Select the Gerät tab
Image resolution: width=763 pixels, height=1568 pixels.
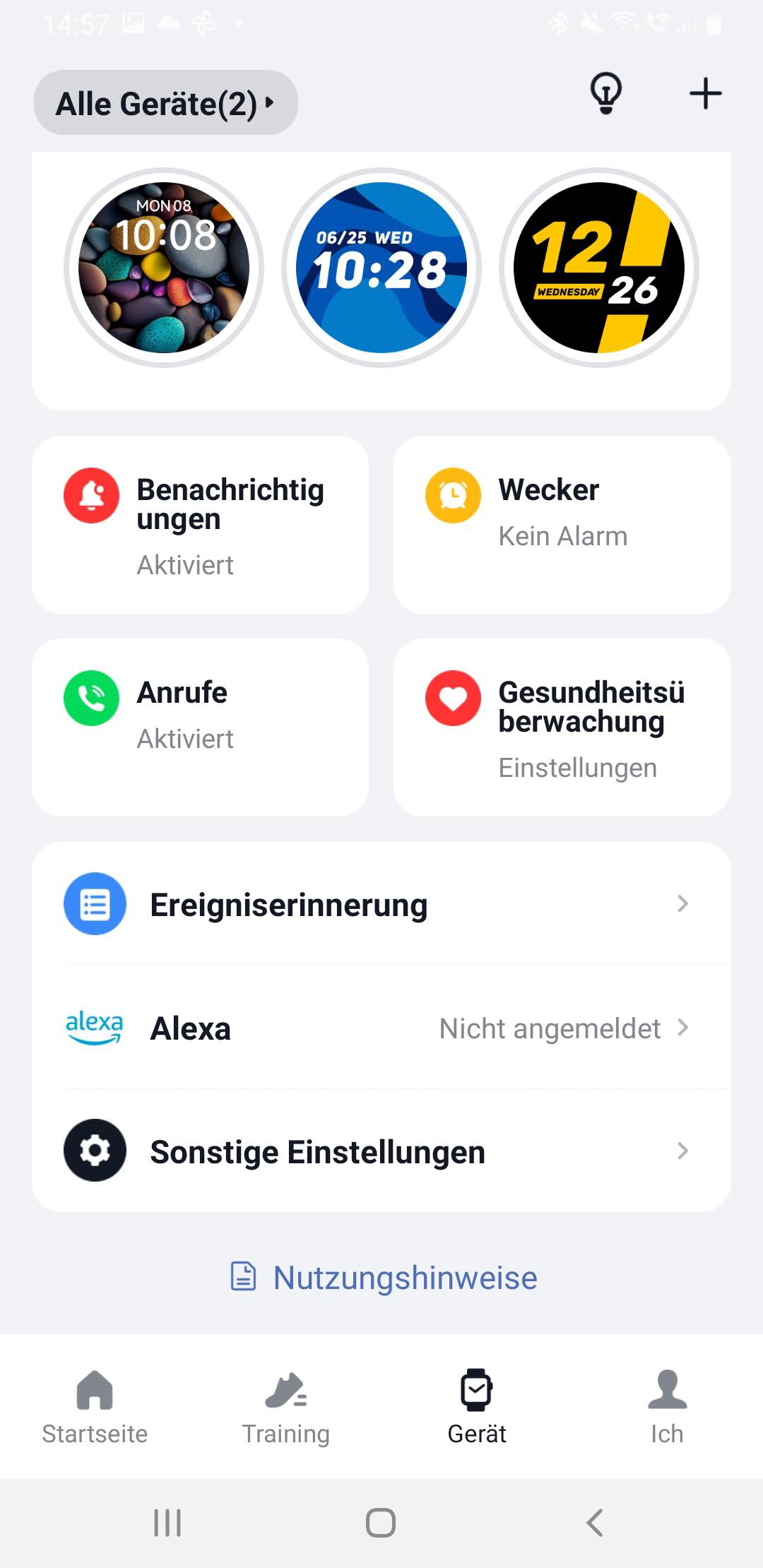[x=477, y=1407]
